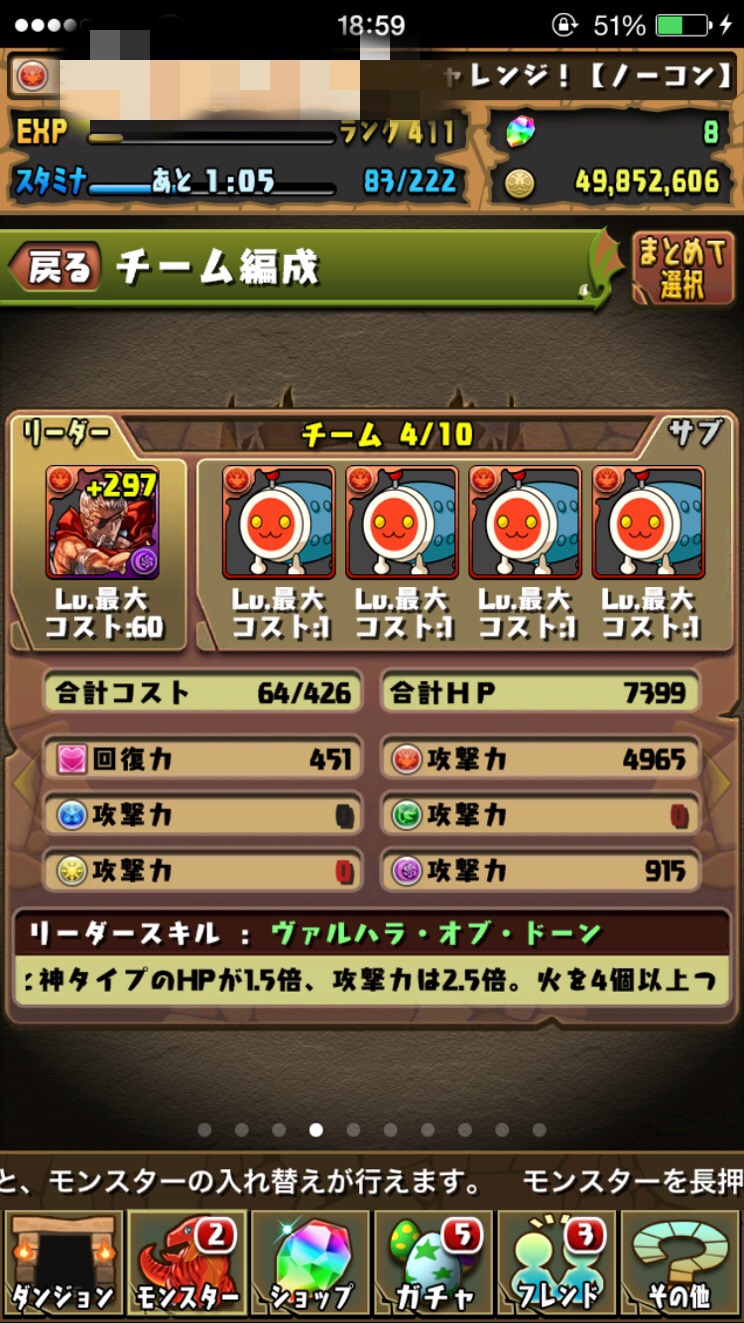Switch to the モンスター tab
Viewport: 744px width, 1323px height.
point(186,1262)
